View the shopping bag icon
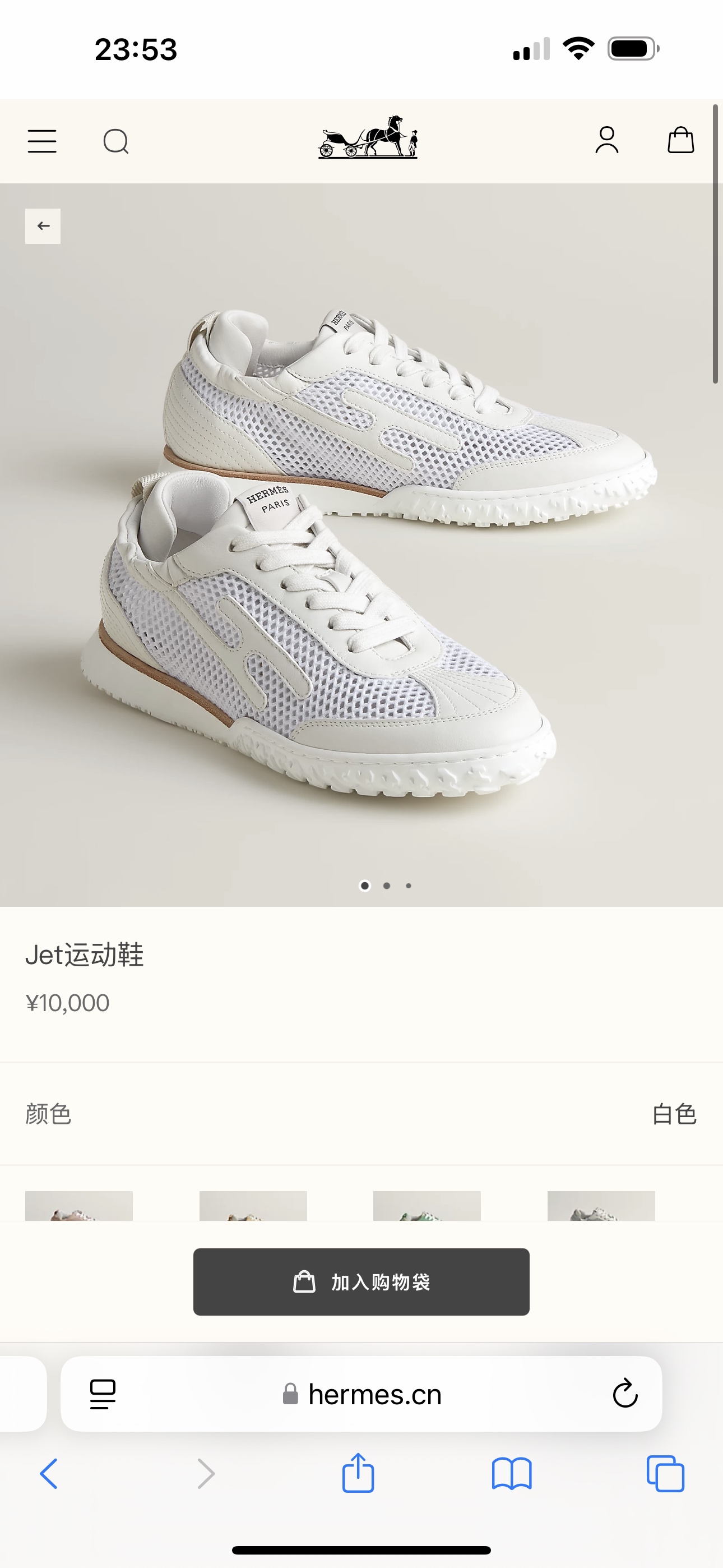 (x=682, y=141)
